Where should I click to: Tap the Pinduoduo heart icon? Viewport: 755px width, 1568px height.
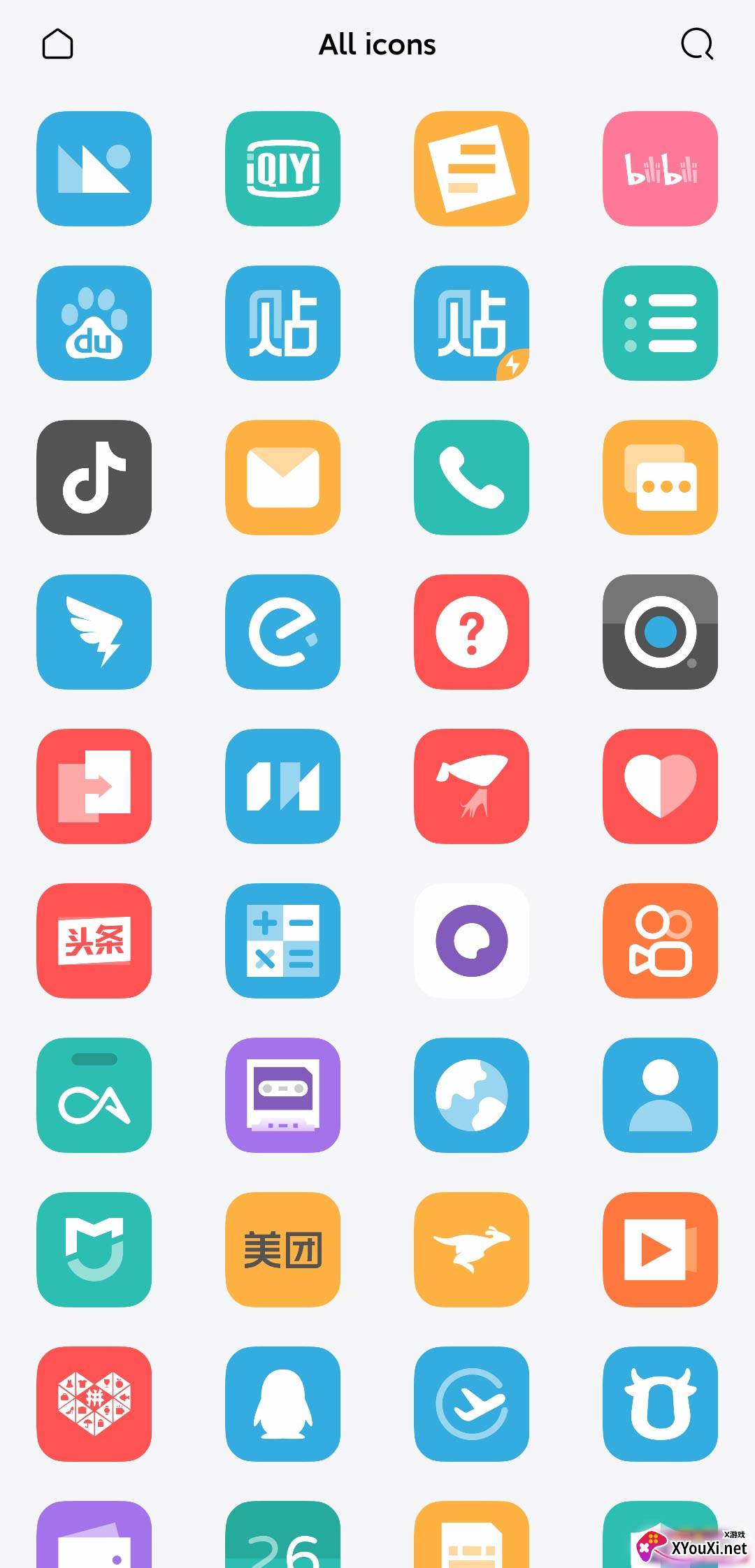pos(94,1404)
